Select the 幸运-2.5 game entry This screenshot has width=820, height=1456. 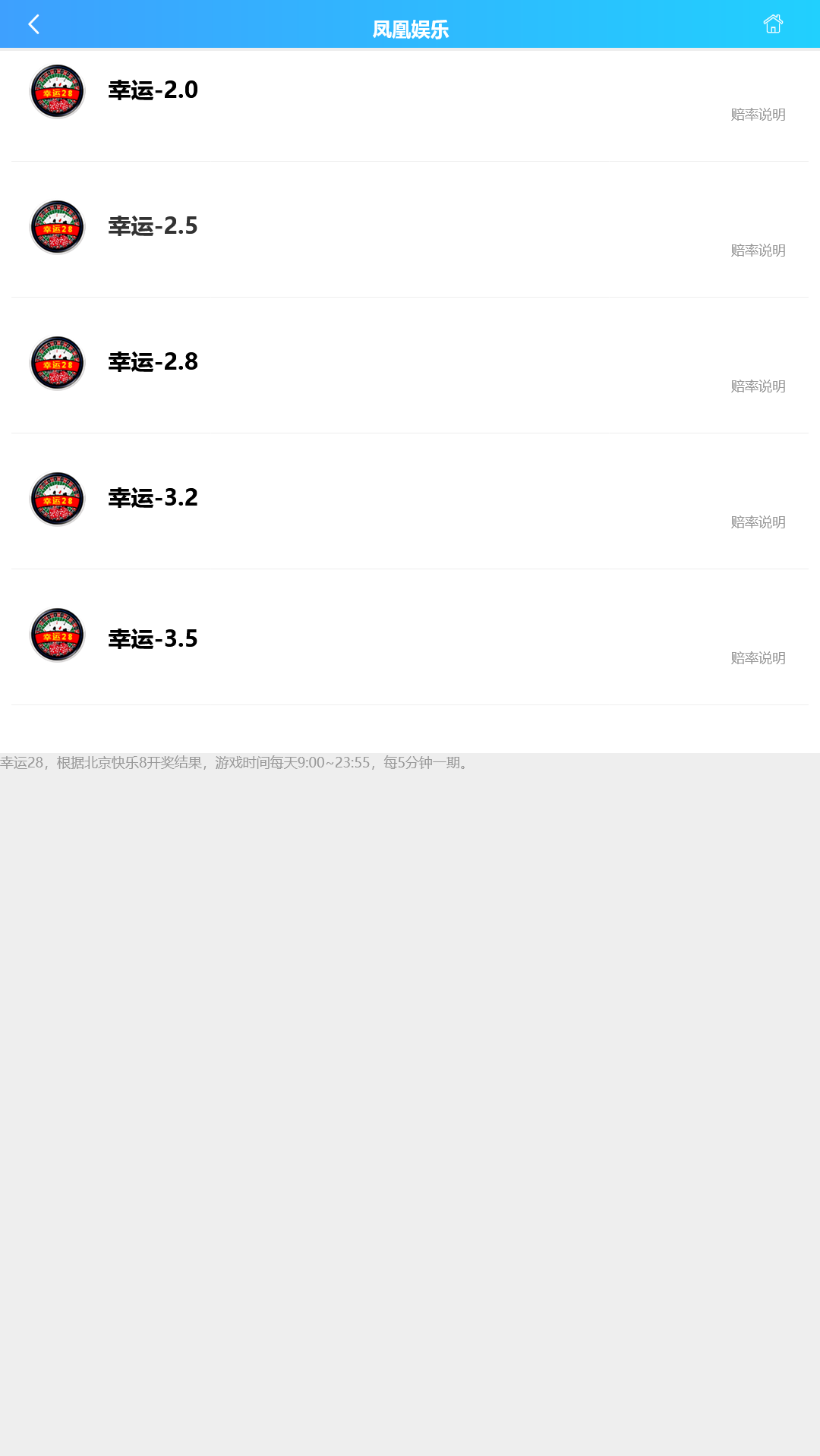(152, 226)
